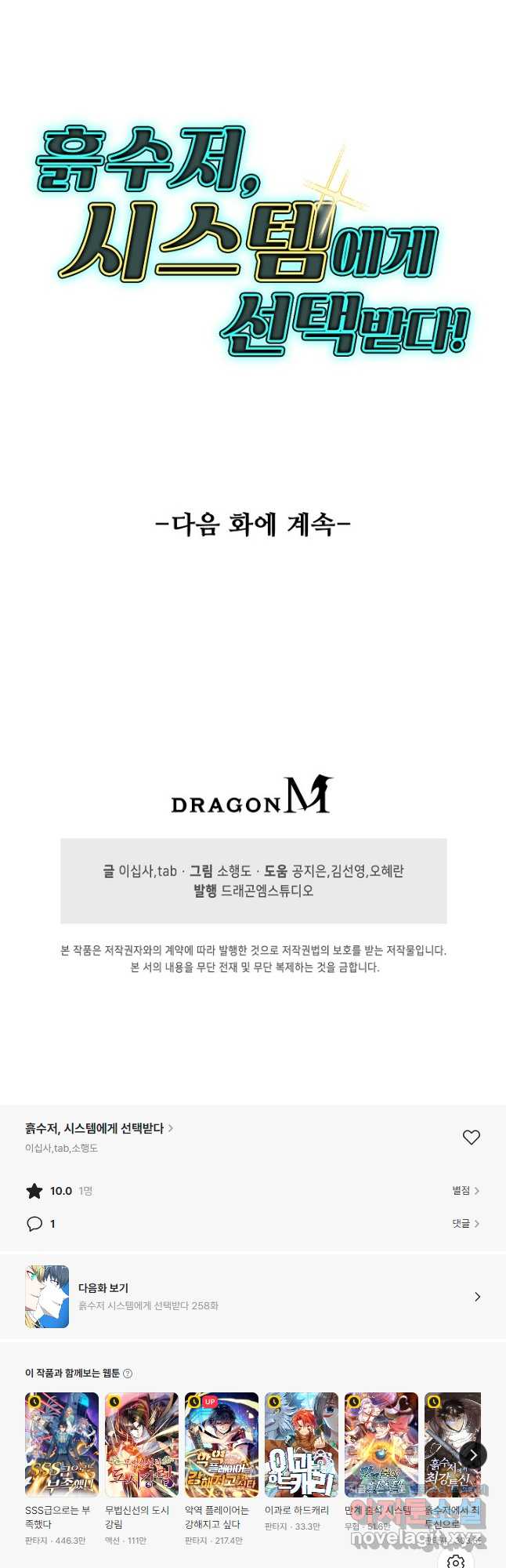Viewport: 506px width, 1568px height.
Task: Open the 이과로 하드캐리 webtoon card
Action: click(x=302, y=1445)
